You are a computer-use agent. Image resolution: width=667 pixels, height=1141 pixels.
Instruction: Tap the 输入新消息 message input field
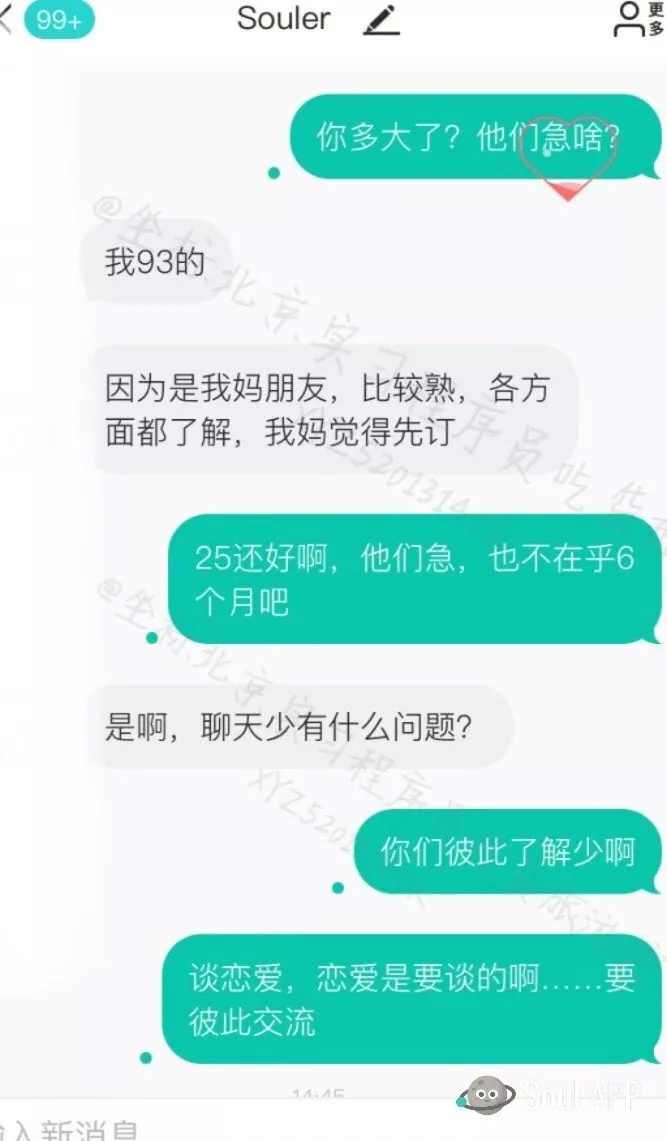click(200, 1128)
